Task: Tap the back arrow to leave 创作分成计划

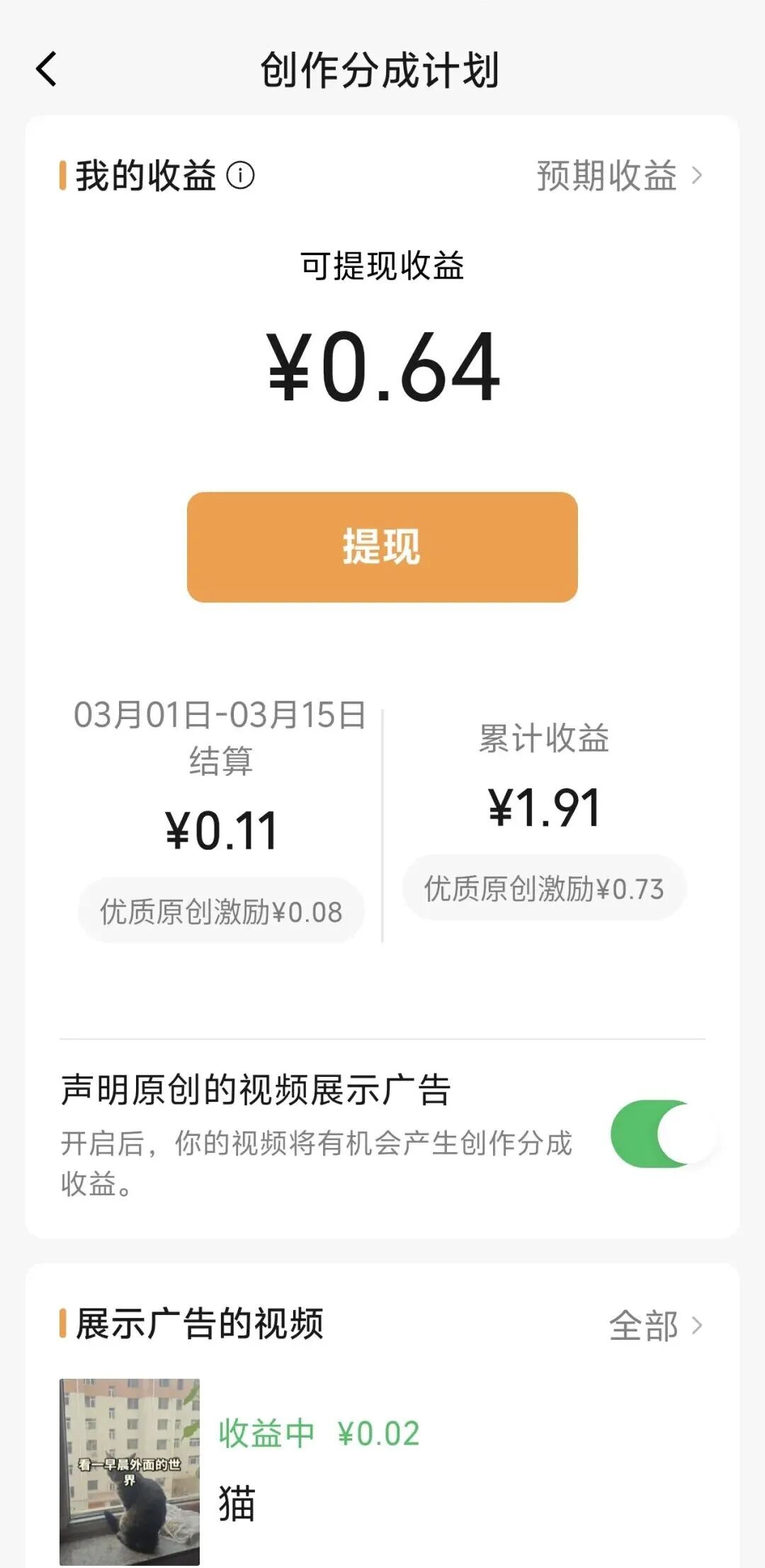Action: coord(47,71)
